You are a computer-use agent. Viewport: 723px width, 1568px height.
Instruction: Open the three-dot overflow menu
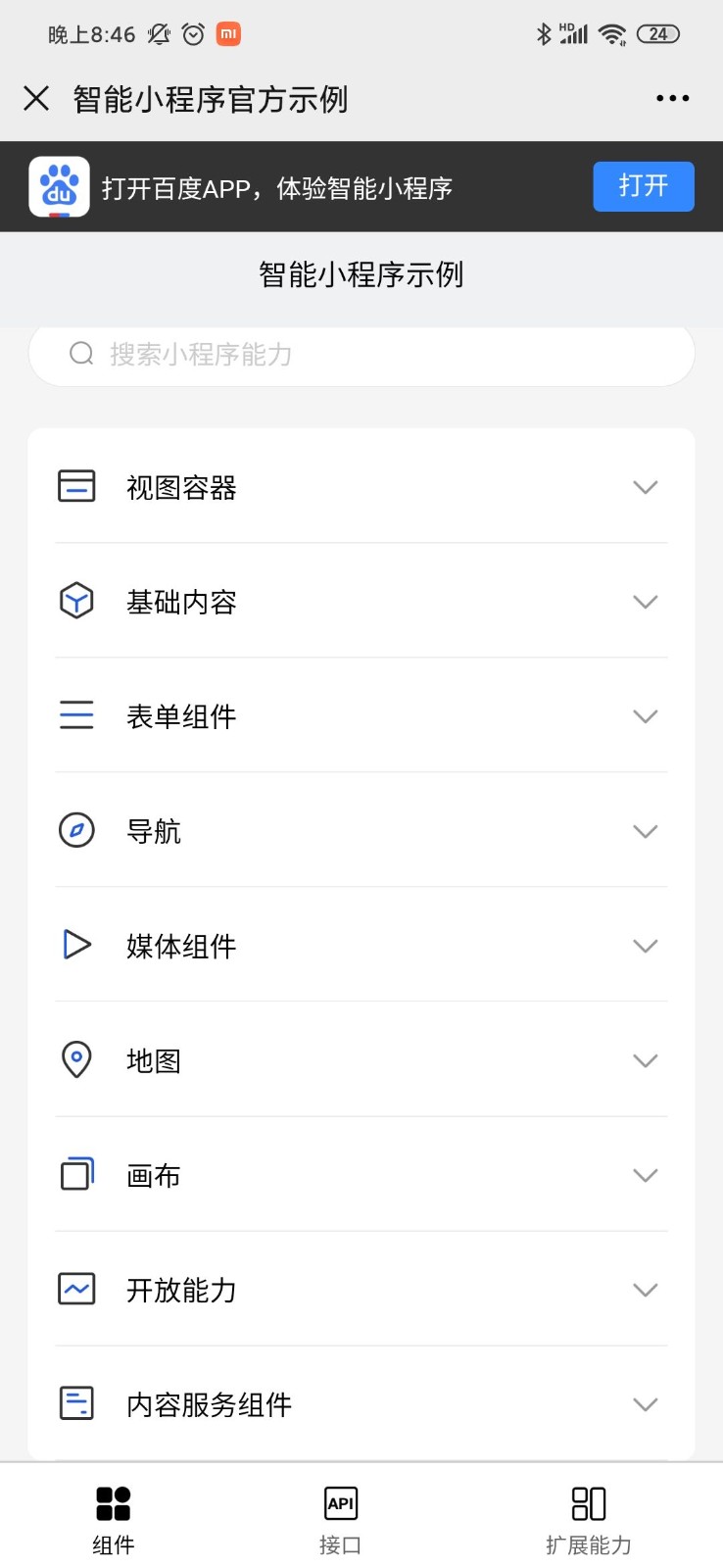pyautogui.click(x=672, y=98)
